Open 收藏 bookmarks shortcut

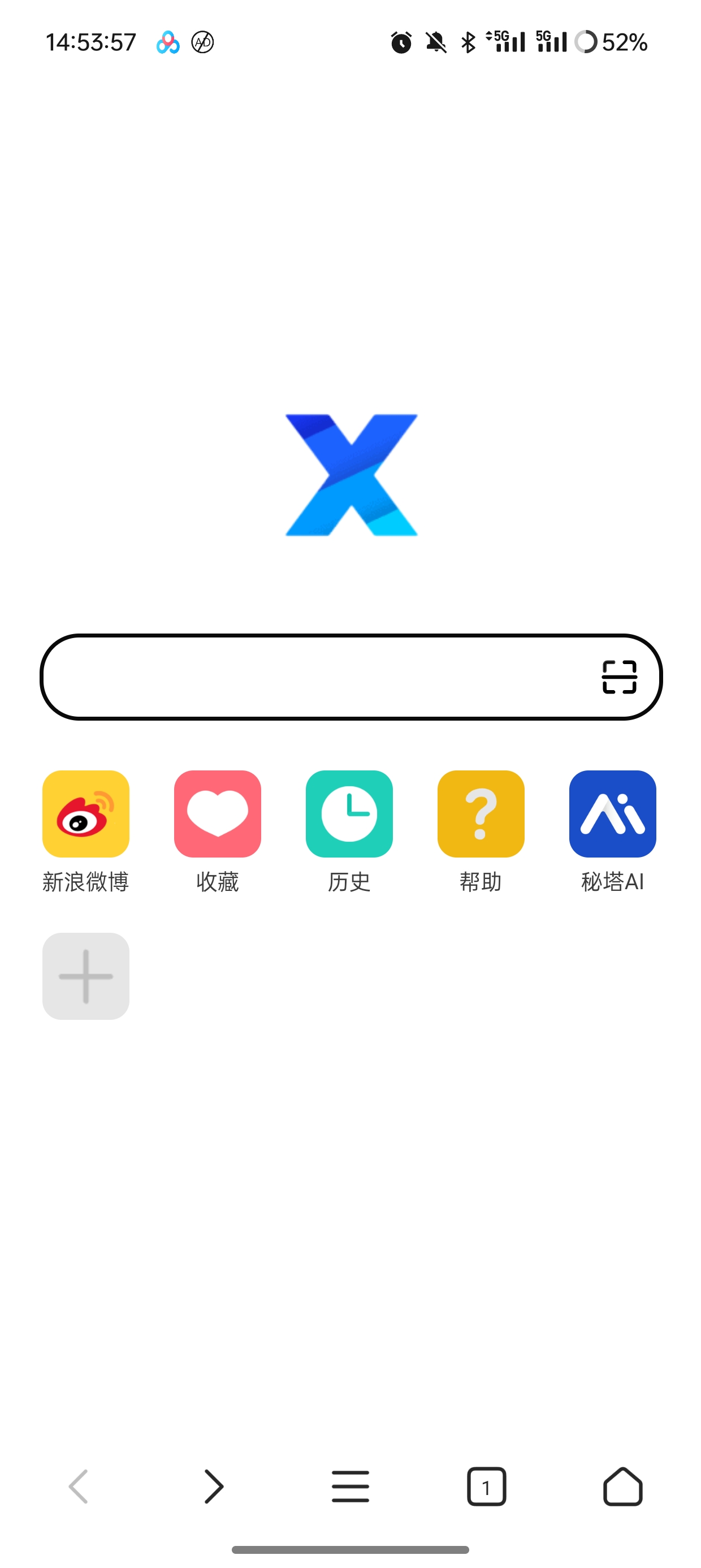click(x=217, y=814)
